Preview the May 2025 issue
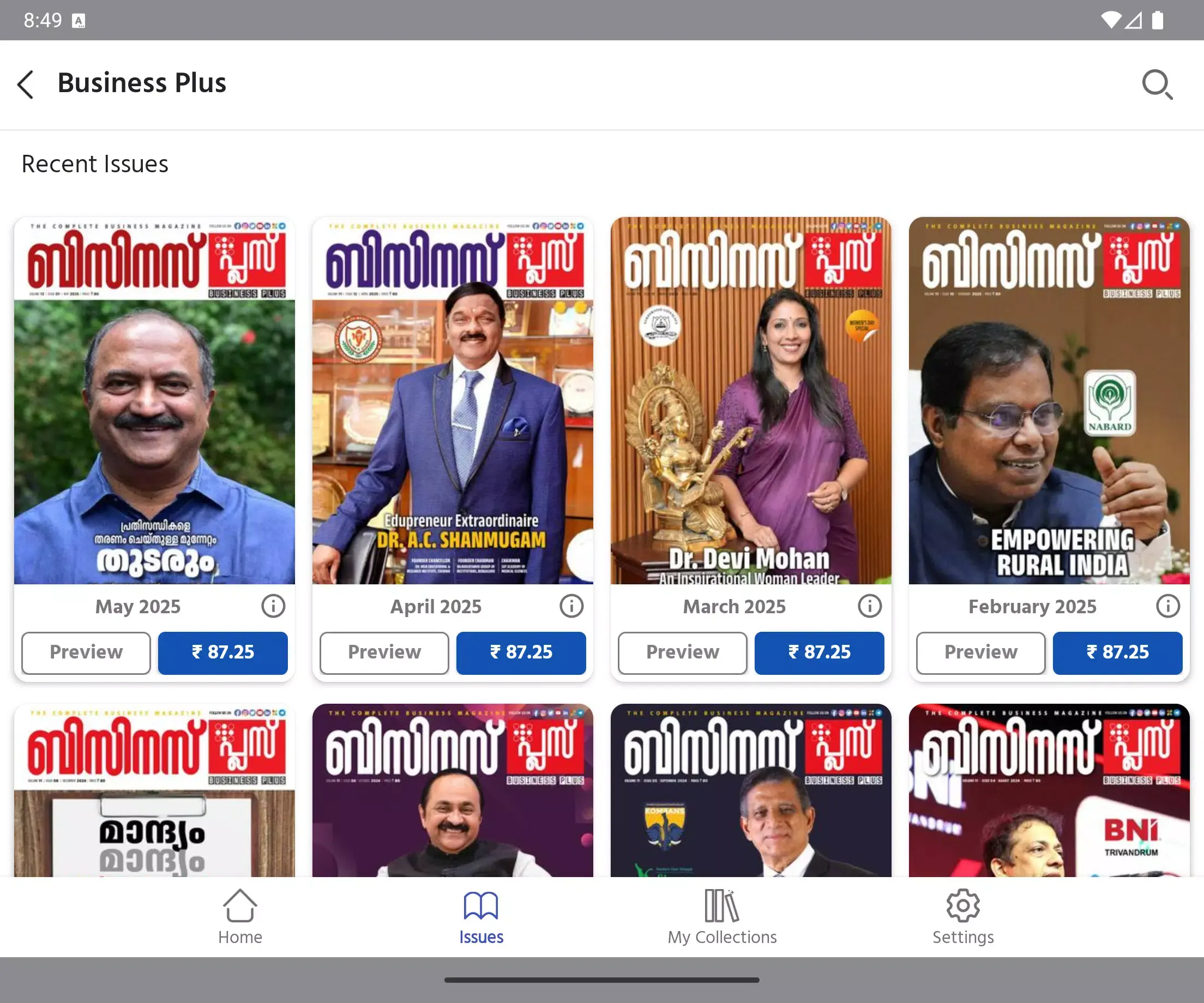This screenshot has height=1003, width=1204. tap(86, 652)
